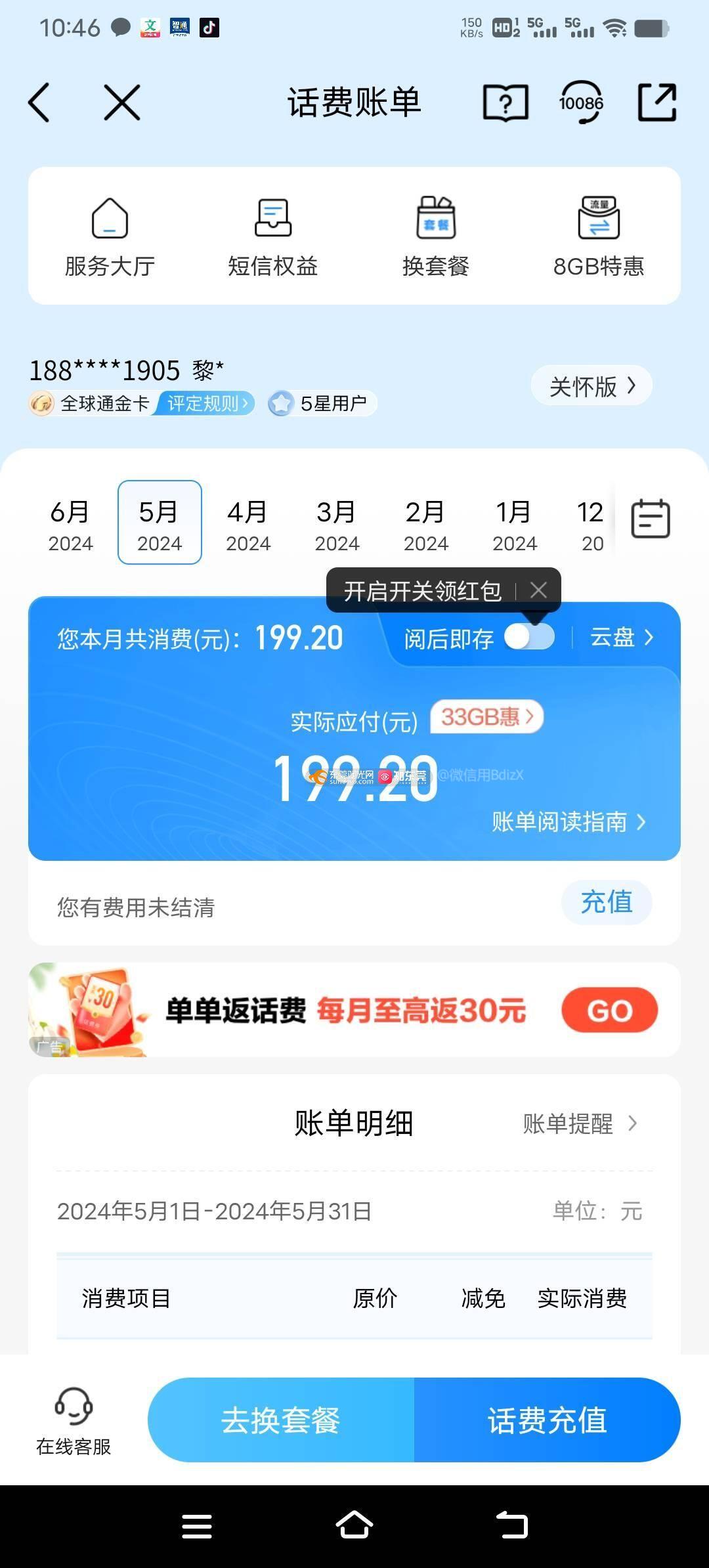Switch to 关怀版 mode

click(591, 386)
